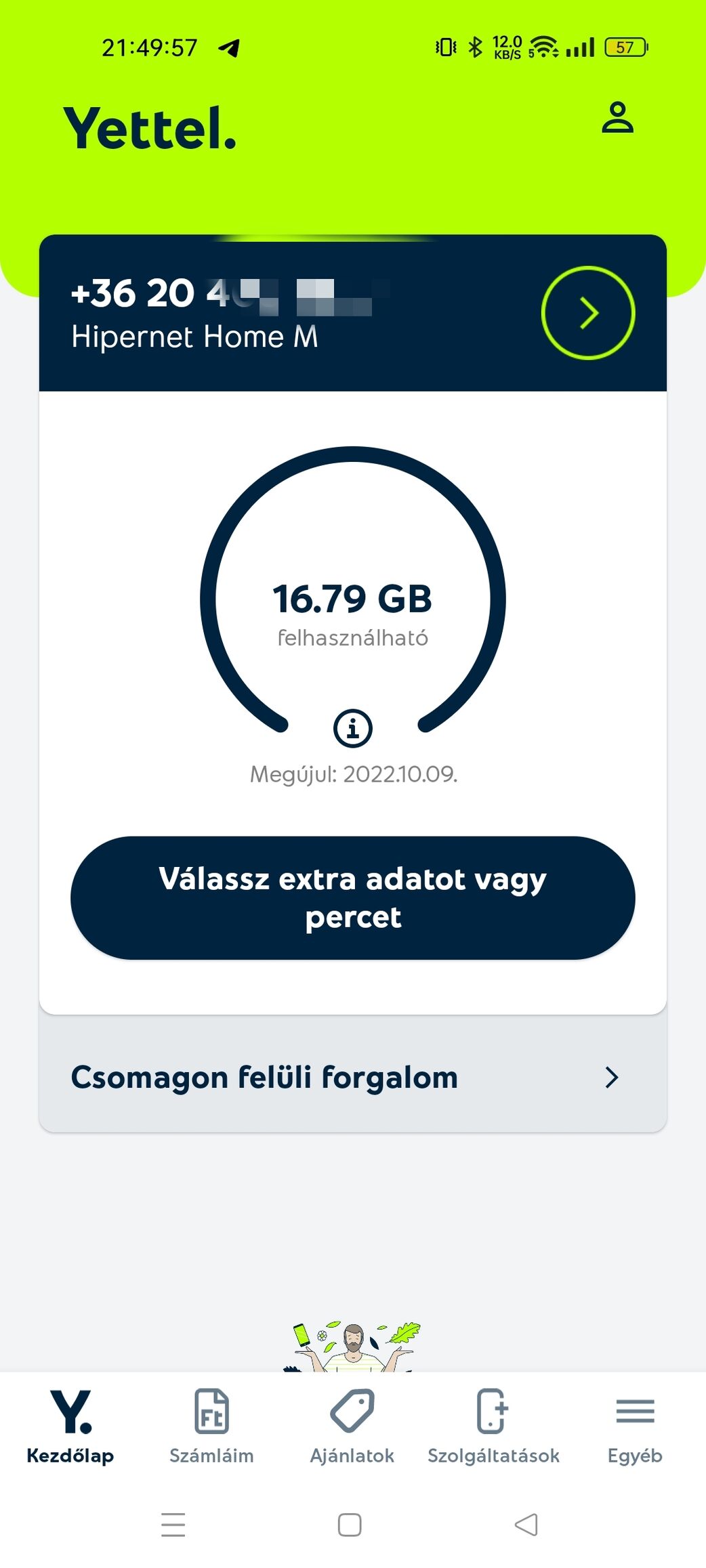Open Csomagon felüli forgalom row
Image resolution: width=706 pixels, height=1568 pixels.
pos(352,1077)
